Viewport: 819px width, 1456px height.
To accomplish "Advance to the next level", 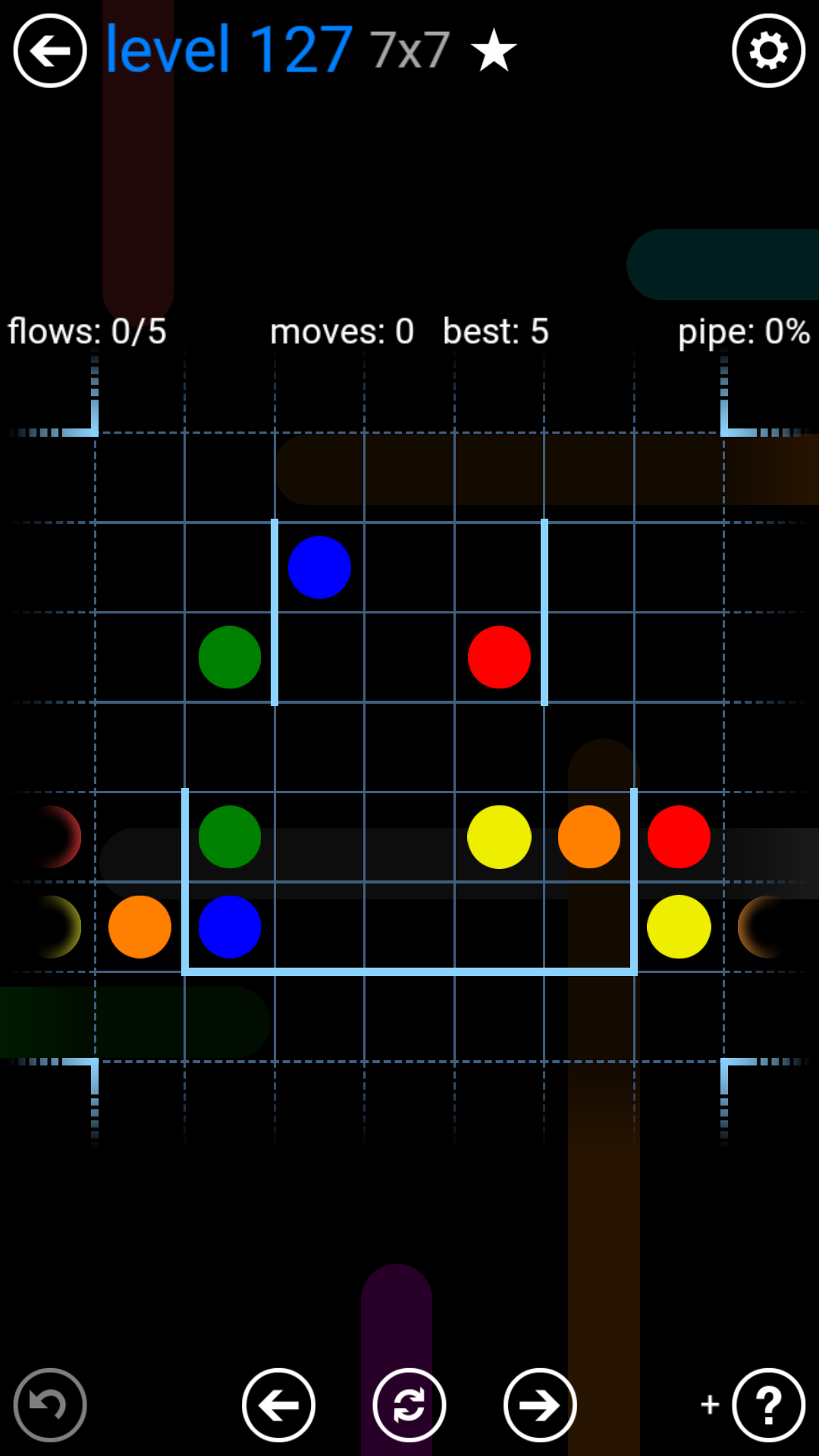I will (540, 1404).
